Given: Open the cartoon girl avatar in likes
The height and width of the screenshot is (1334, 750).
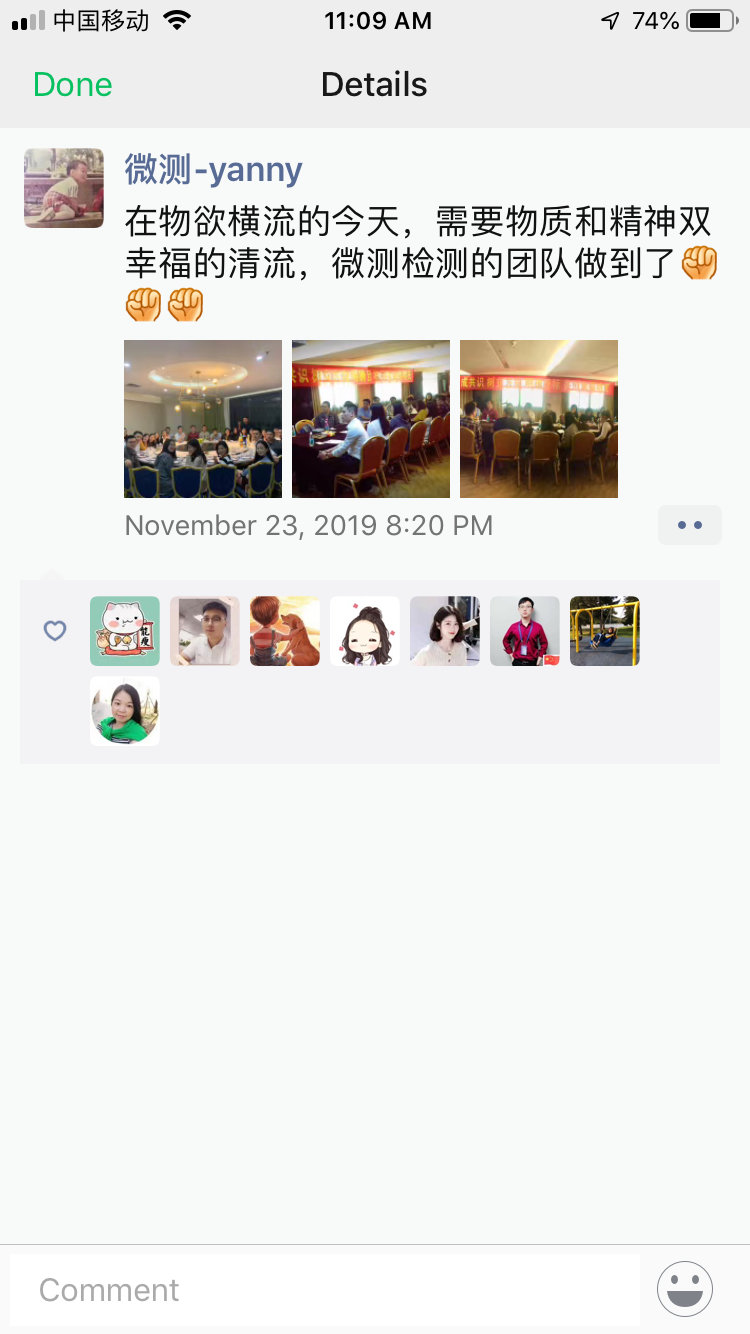Looking at the screenshot, I should point(365,631).
